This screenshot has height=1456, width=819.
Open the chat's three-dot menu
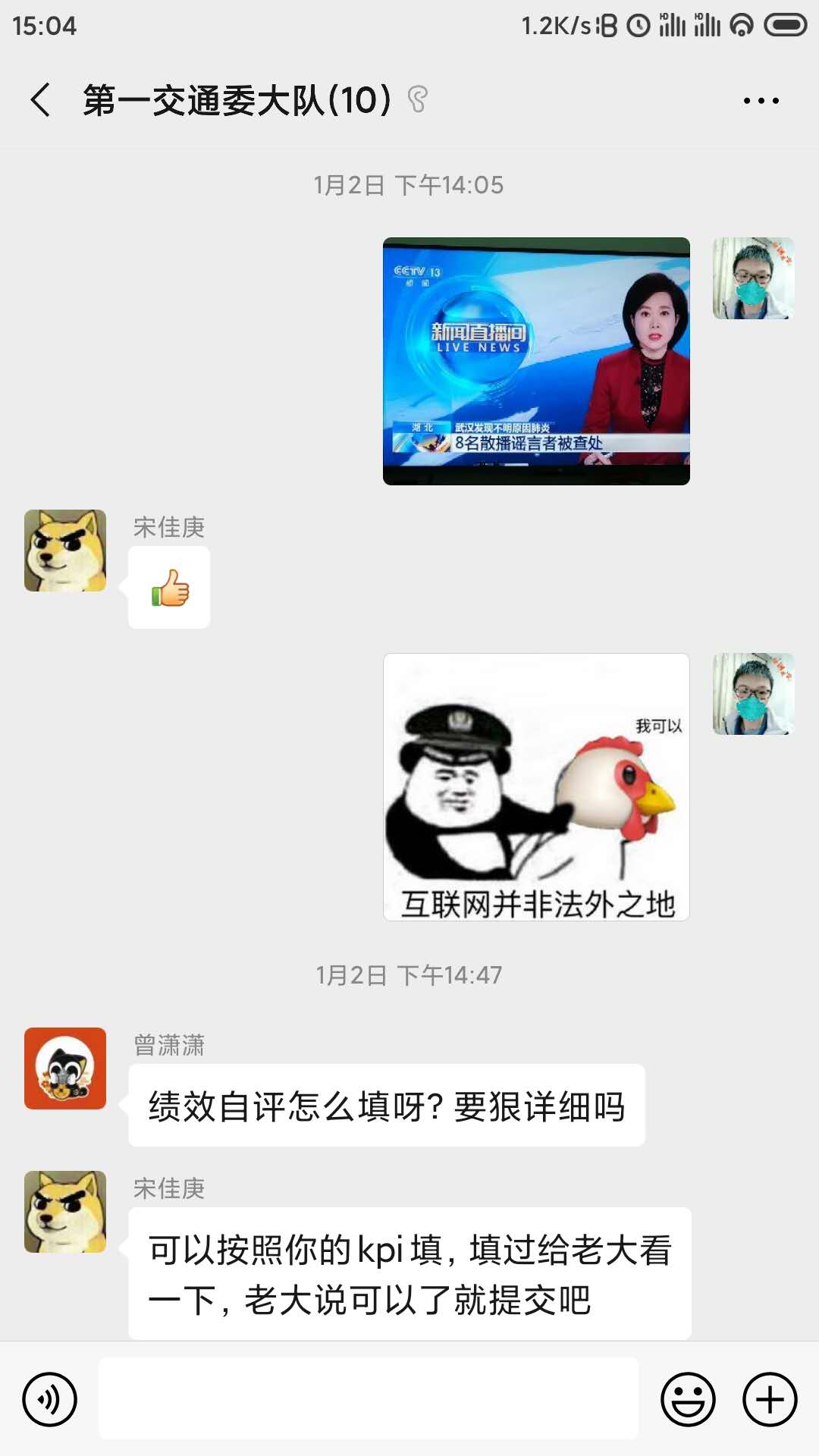click(761, 100)
